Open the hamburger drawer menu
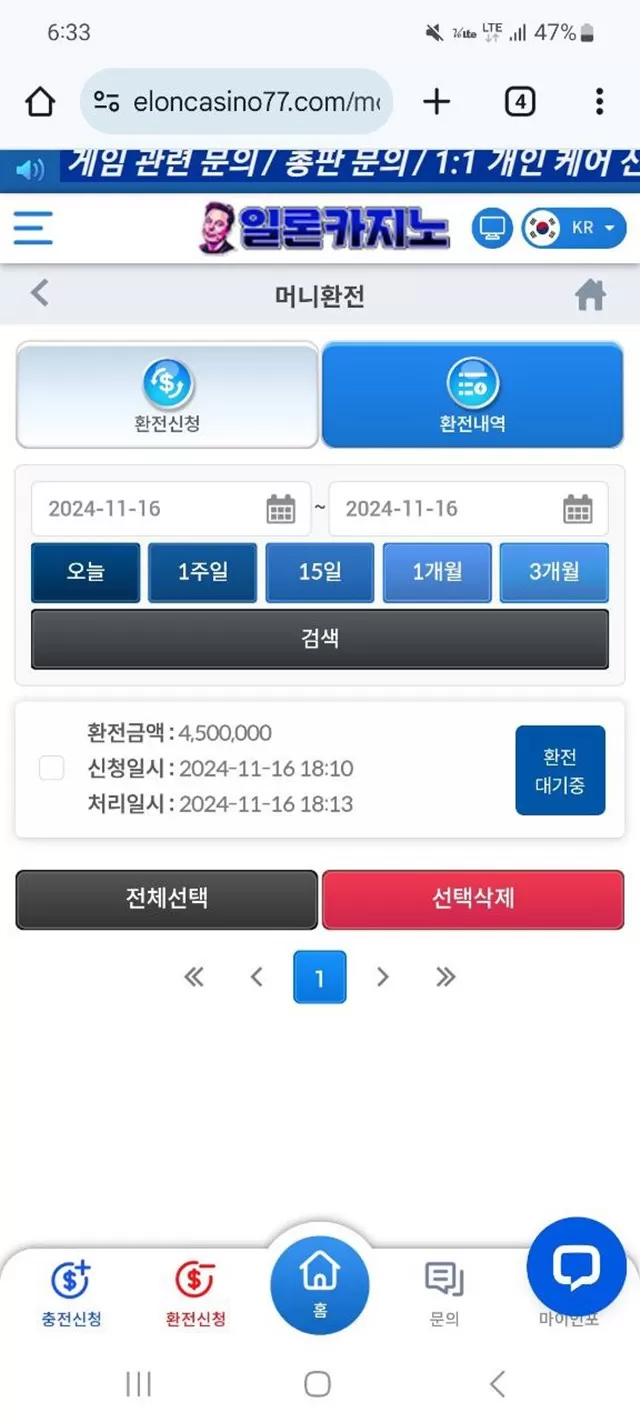The width and height of the screenshot is (640, 1422). (x=33, y=229)
